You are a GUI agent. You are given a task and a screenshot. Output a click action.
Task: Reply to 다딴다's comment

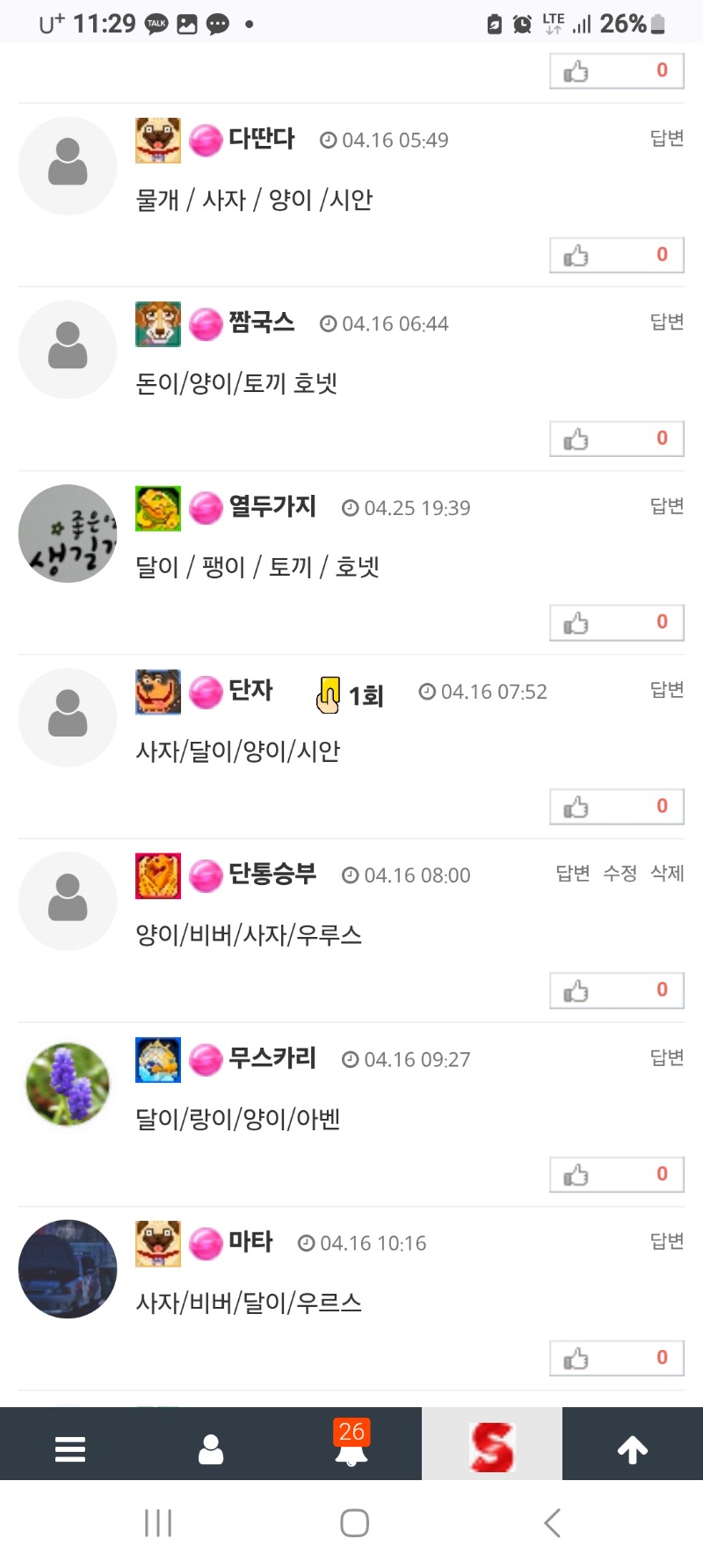pyautogui.click(x=666, y=138)
